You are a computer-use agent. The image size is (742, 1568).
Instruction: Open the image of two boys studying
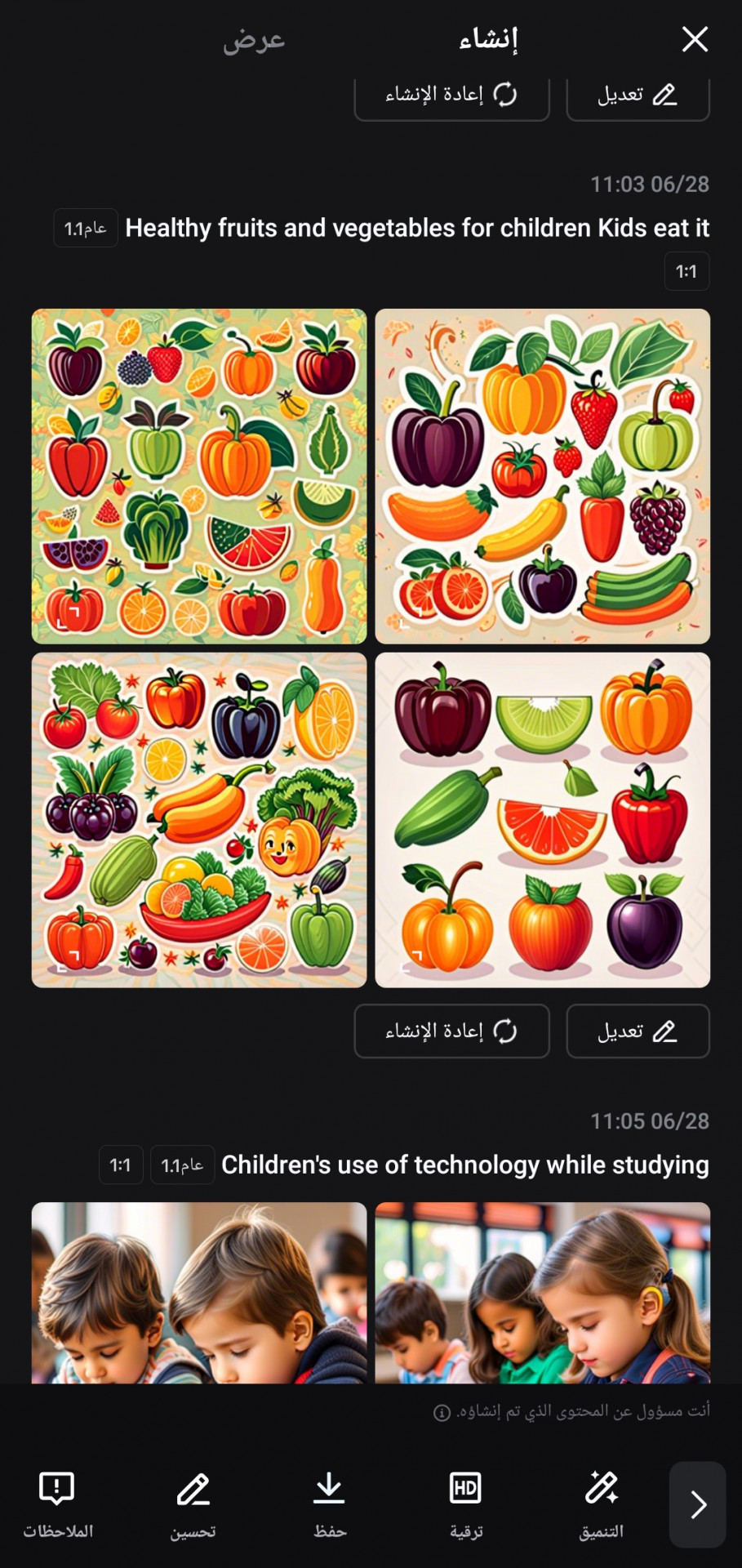(x=199, y=1292)
